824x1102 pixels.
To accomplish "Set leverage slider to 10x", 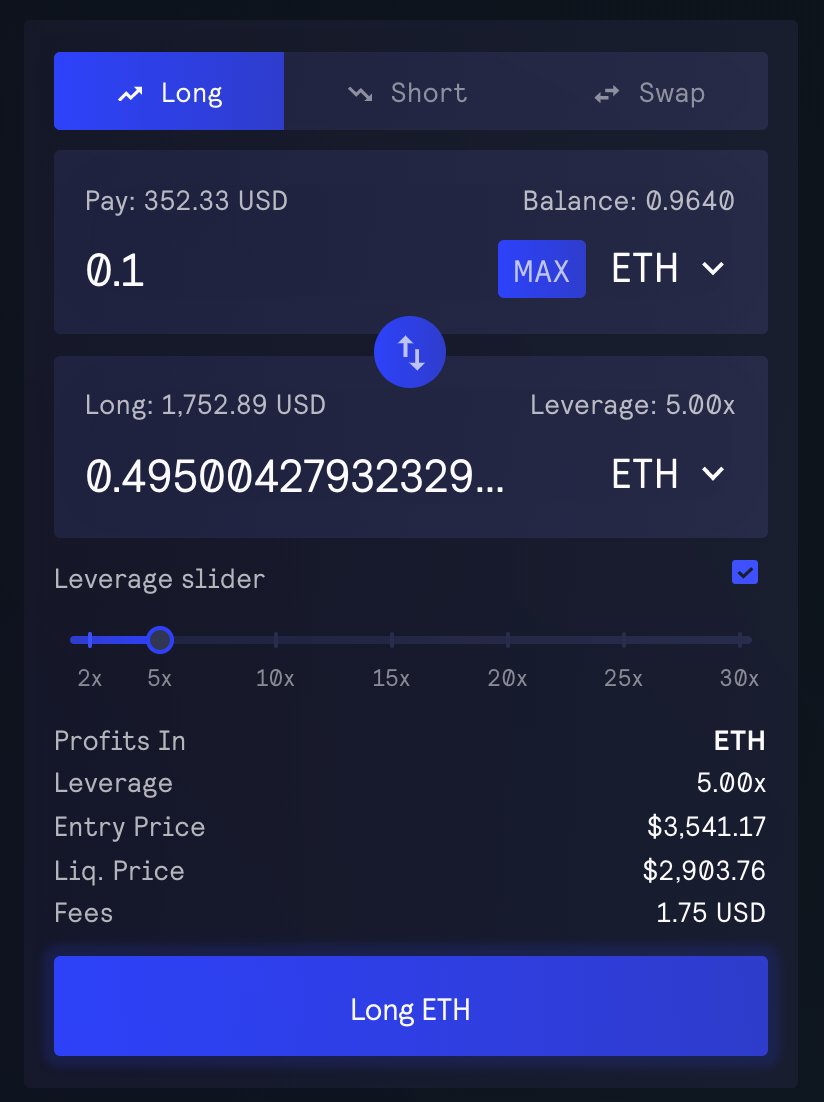I will pos(276,640).
